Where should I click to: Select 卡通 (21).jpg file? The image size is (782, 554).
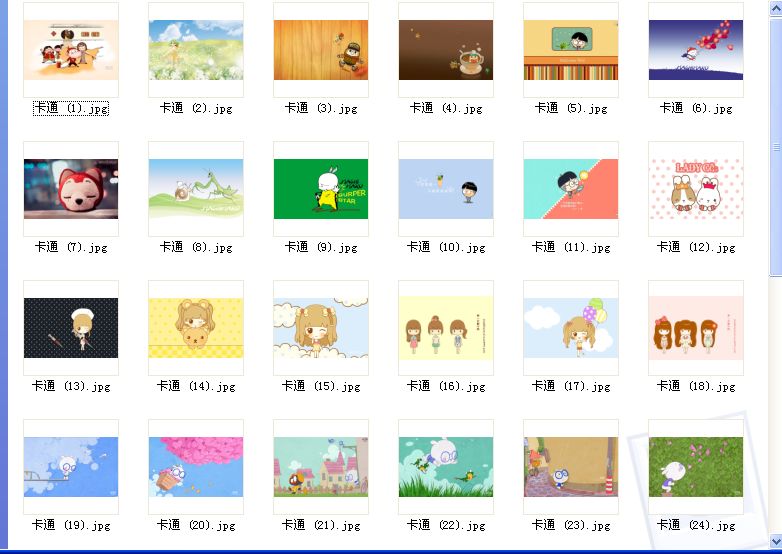320,467
